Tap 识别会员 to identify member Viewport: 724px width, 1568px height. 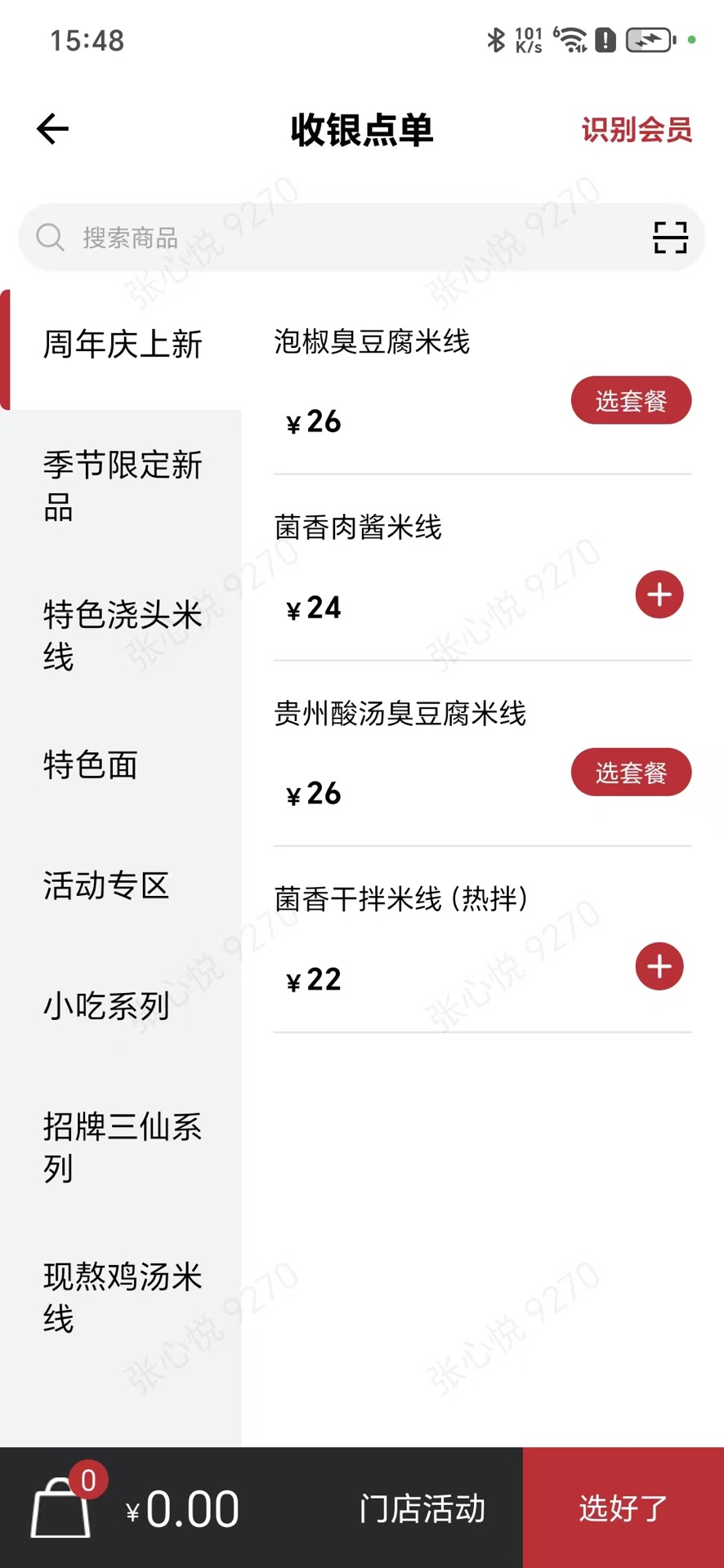[637, 129]
